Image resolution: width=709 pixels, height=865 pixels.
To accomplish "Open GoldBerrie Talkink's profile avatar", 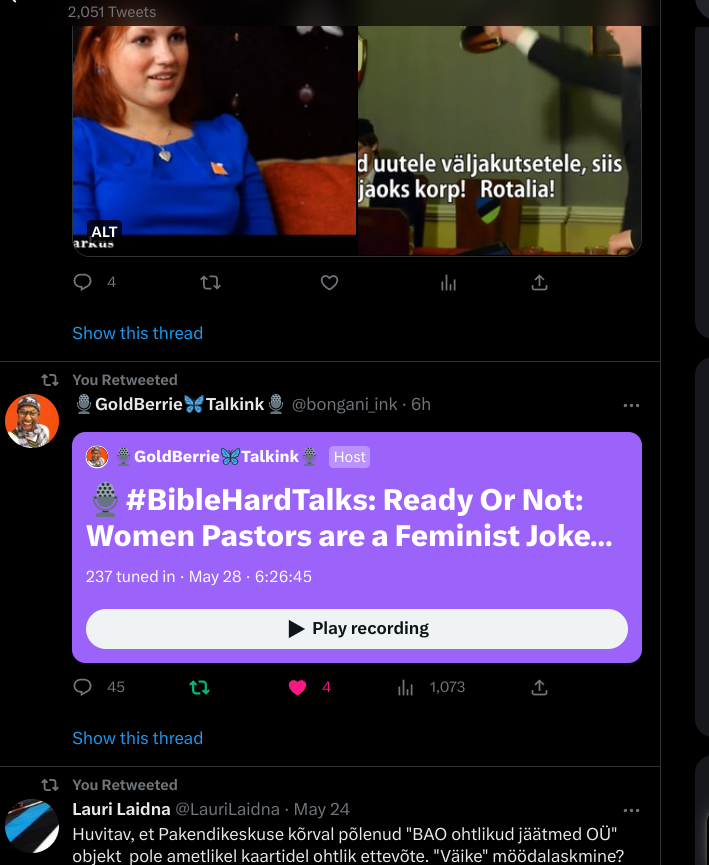I will [32, 420].
